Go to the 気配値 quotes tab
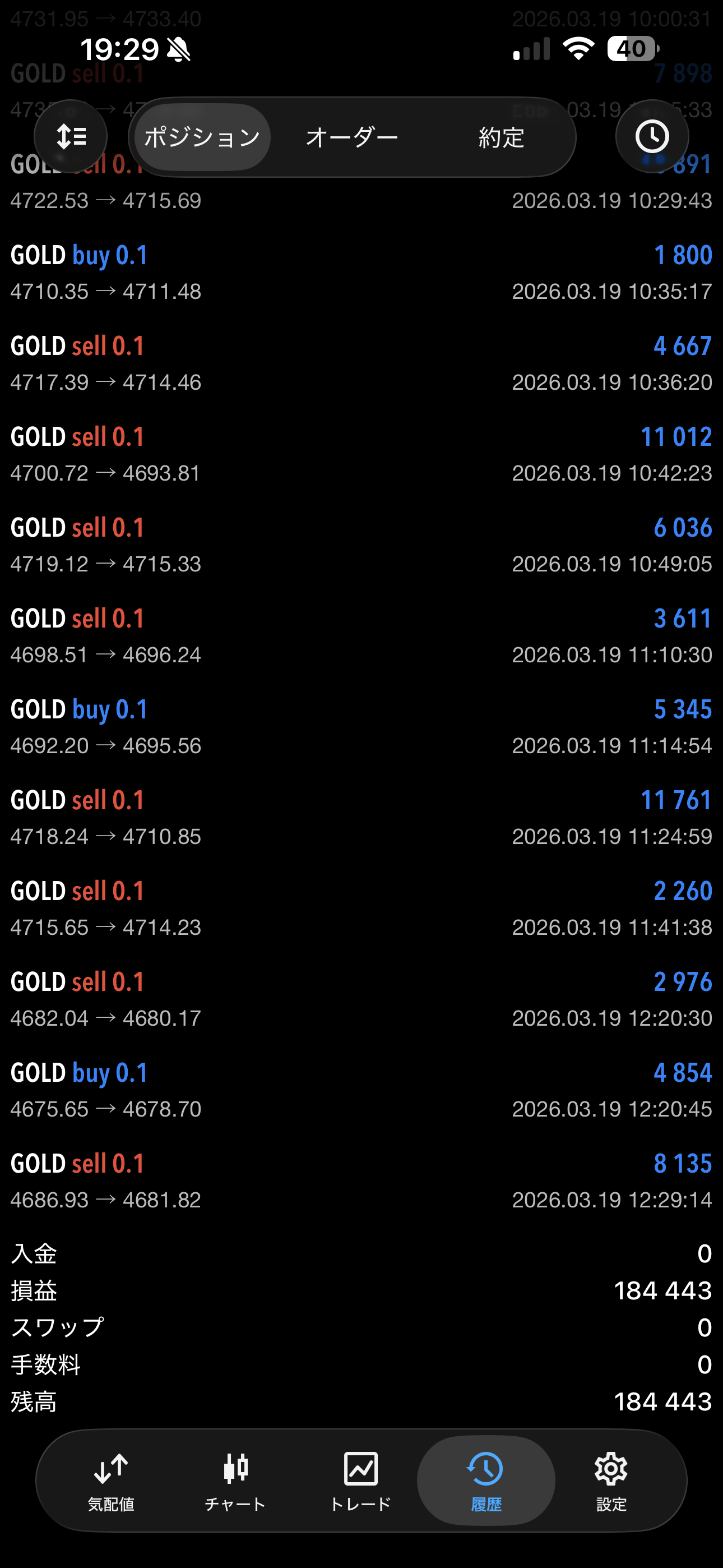Image resolution: width=723 pixels, height=1568 pixels. click(111, 1481)
